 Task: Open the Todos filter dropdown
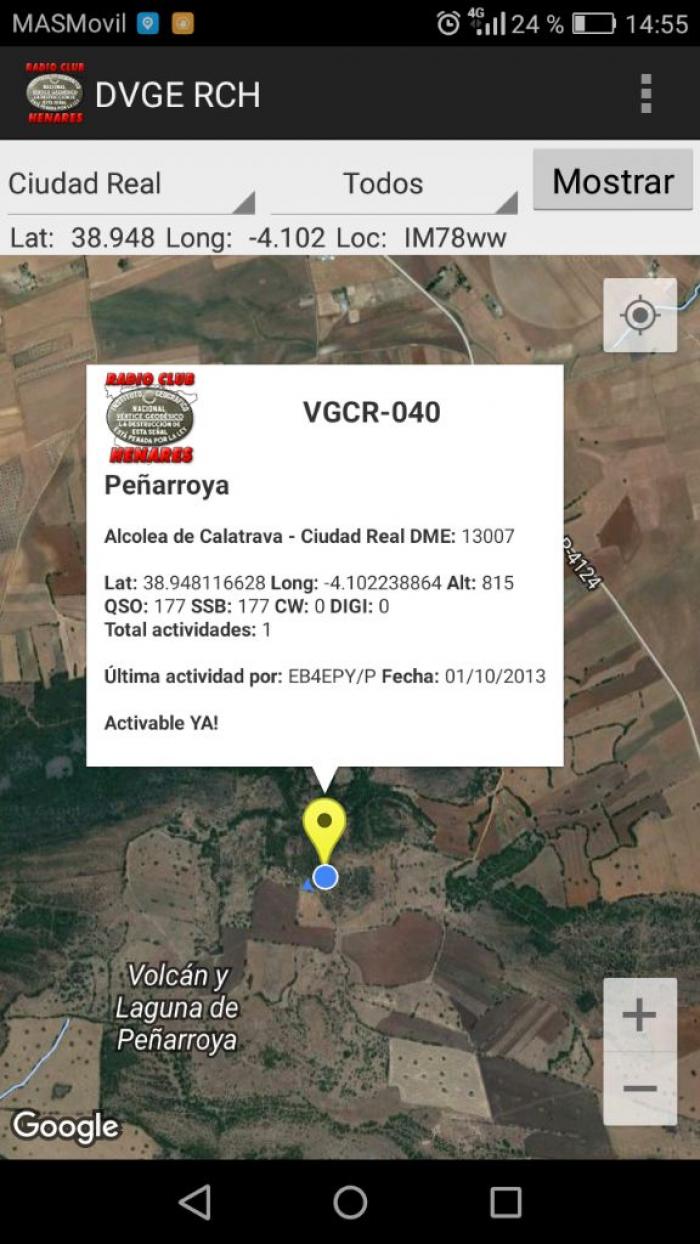394,185
